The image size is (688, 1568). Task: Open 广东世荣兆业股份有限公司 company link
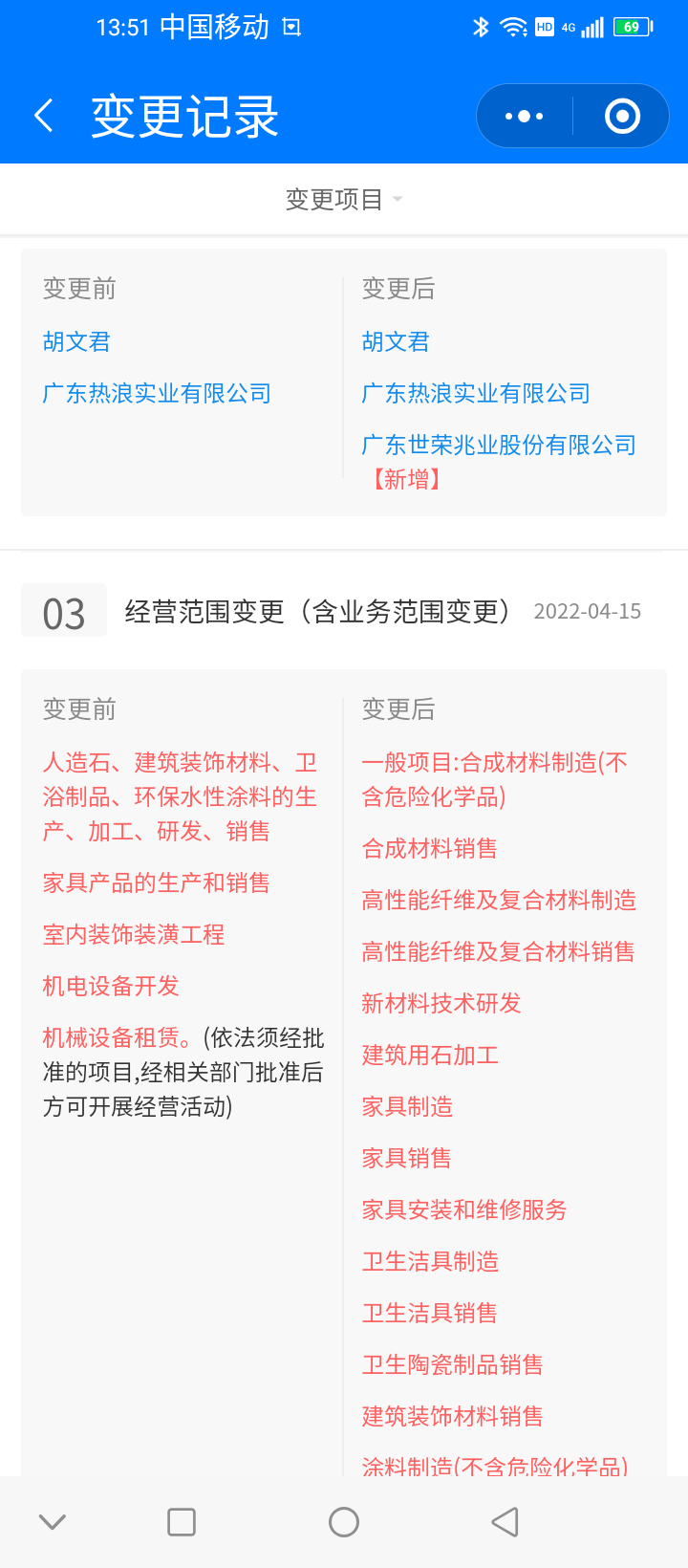(499, 446)
